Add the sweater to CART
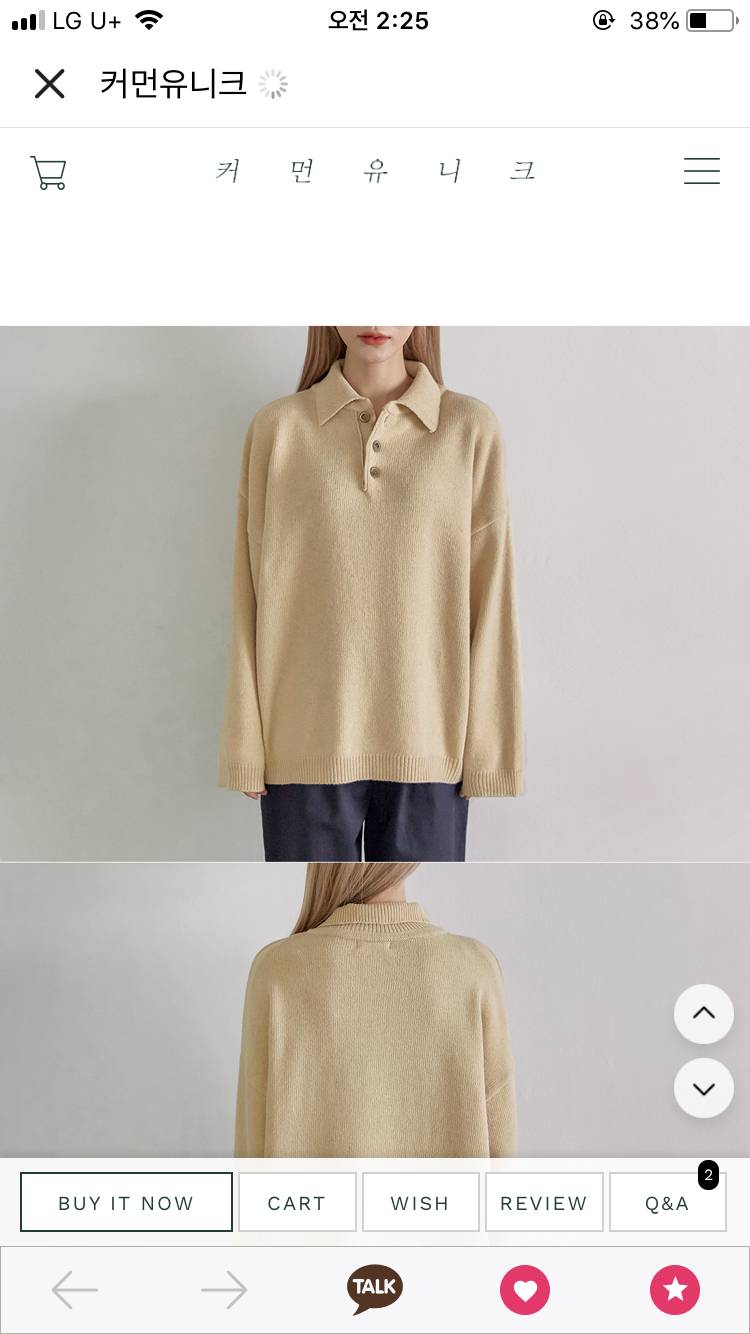This screenshot has width=750, height=1334. point(297,1202)
